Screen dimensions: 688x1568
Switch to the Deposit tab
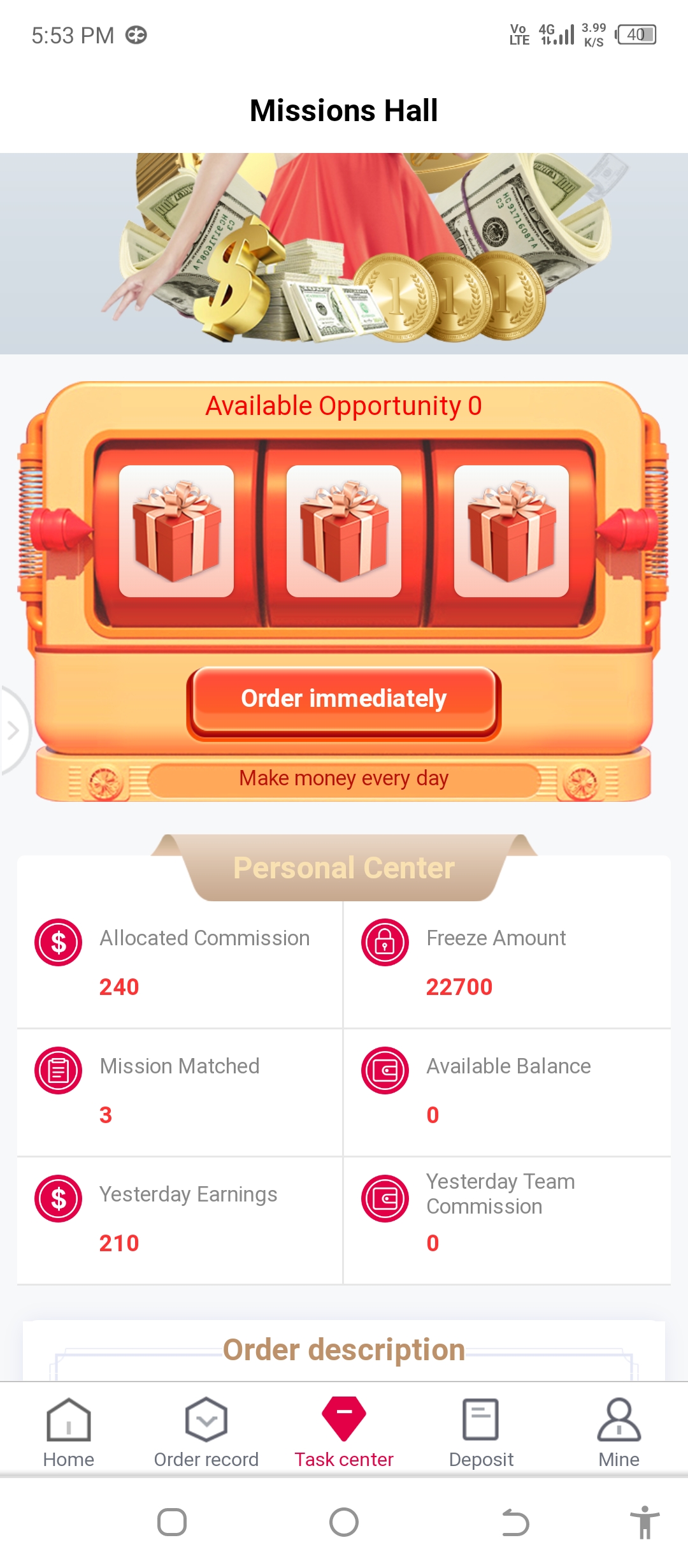[x=481, y=1432]
